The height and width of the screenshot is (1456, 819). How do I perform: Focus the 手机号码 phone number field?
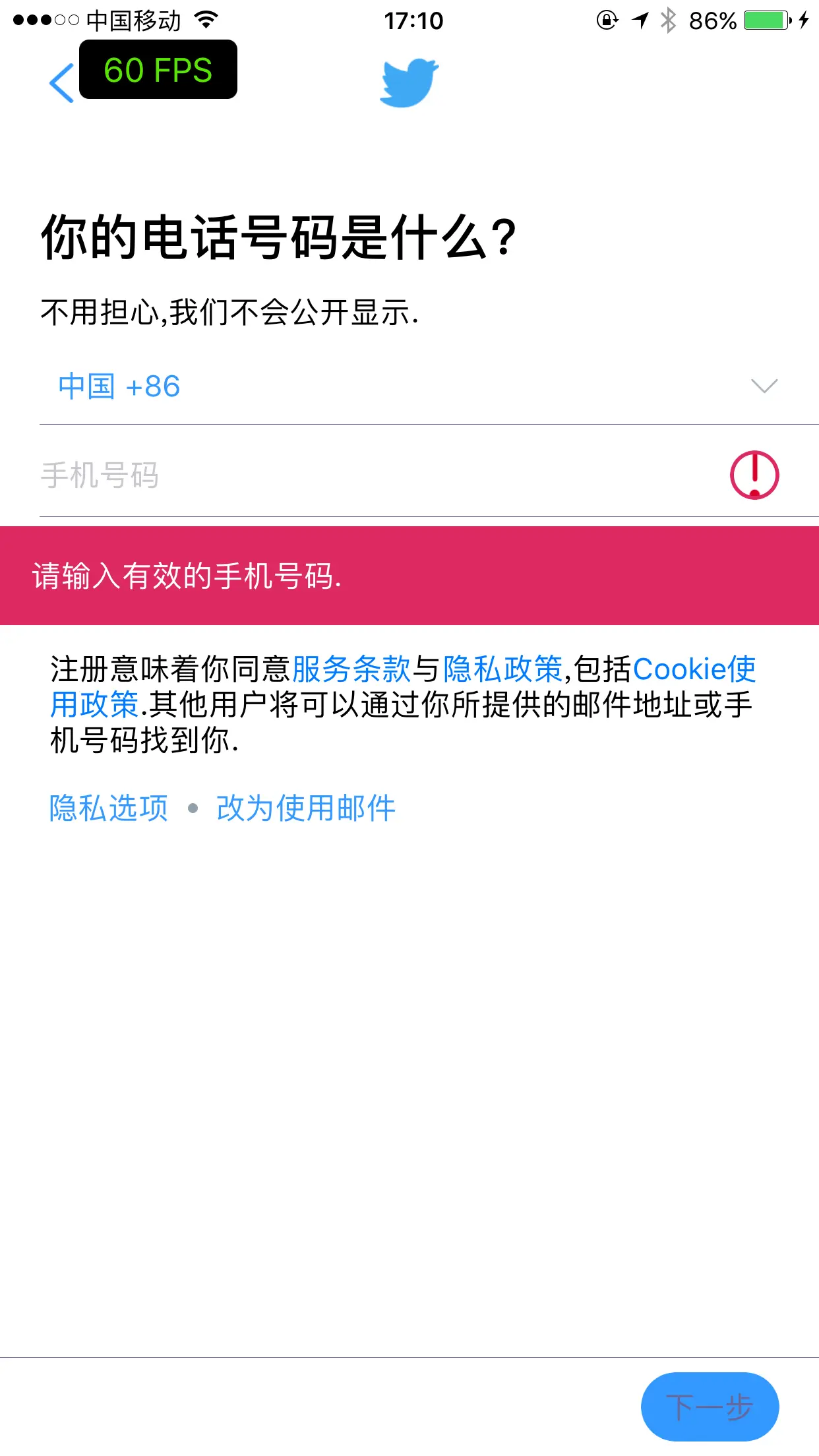(x=369, y=475)
